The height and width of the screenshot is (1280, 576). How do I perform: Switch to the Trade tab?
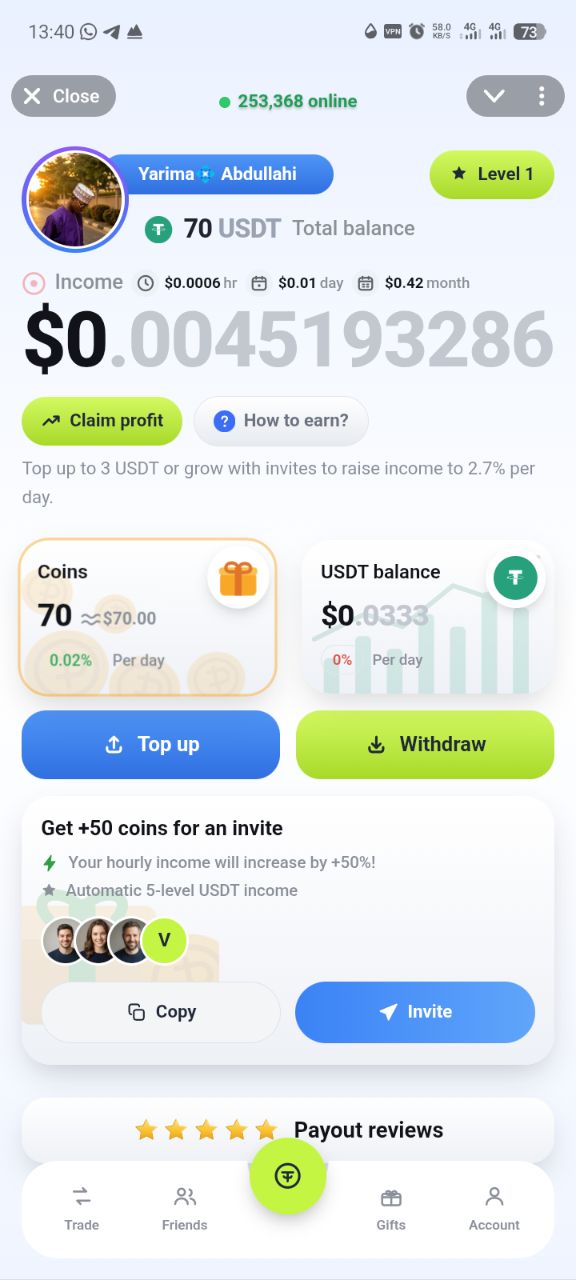(82, 1208)
